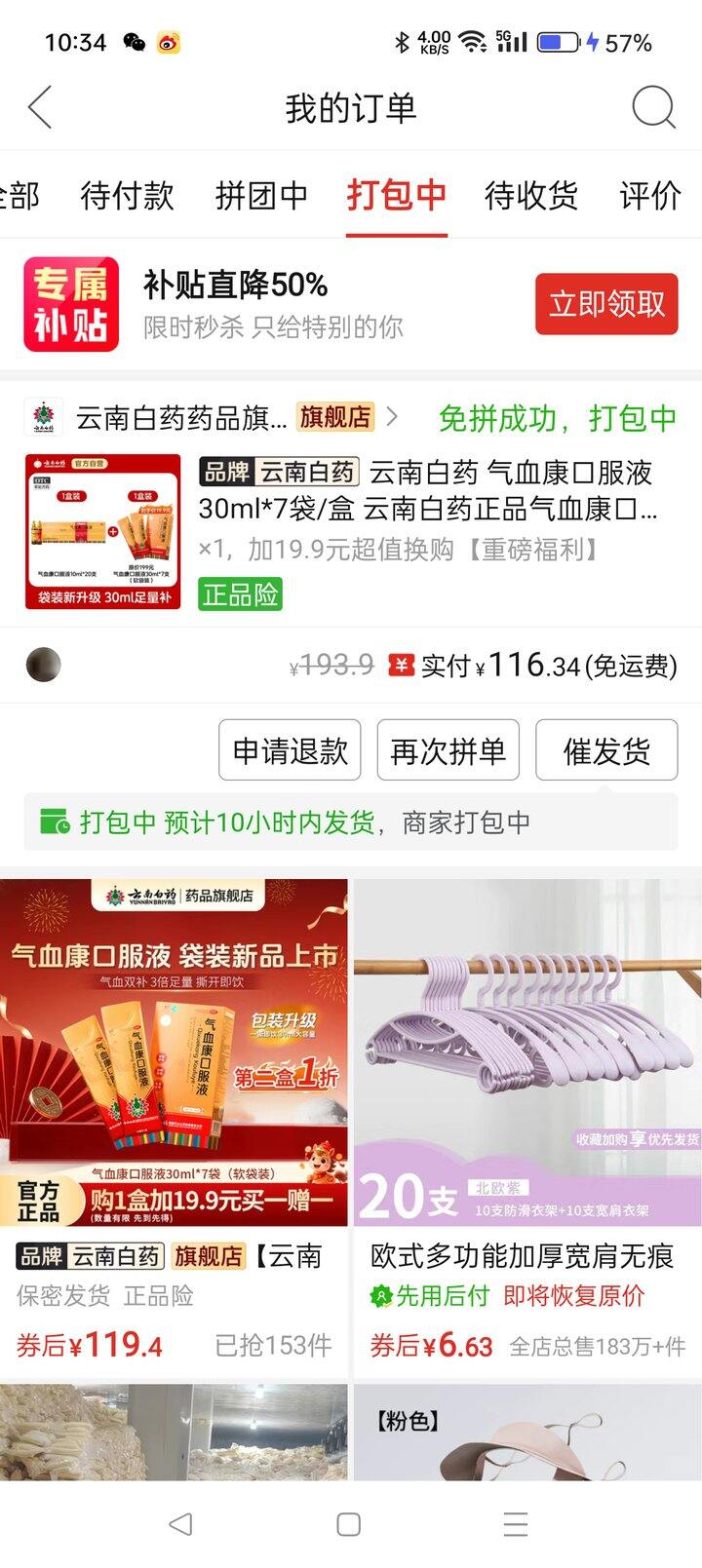The height and width of the screenshot is (1568, 702).
Task: View the 打包中 shipping status row
Action: tap(349, 822)
